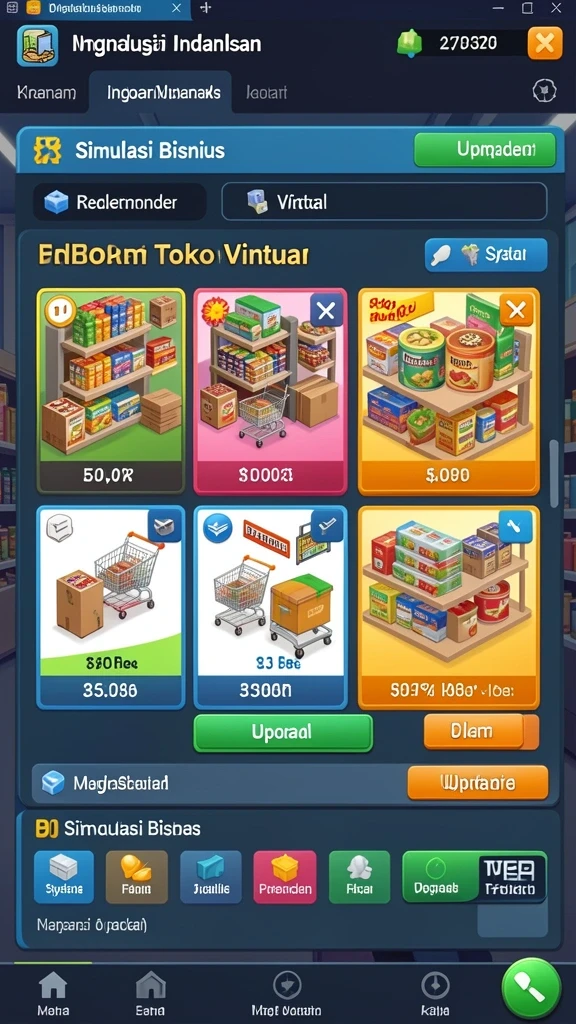Select the Virtual option
Image resolution: width=576 pixels, height=1024 pixels.
[384, 201]
